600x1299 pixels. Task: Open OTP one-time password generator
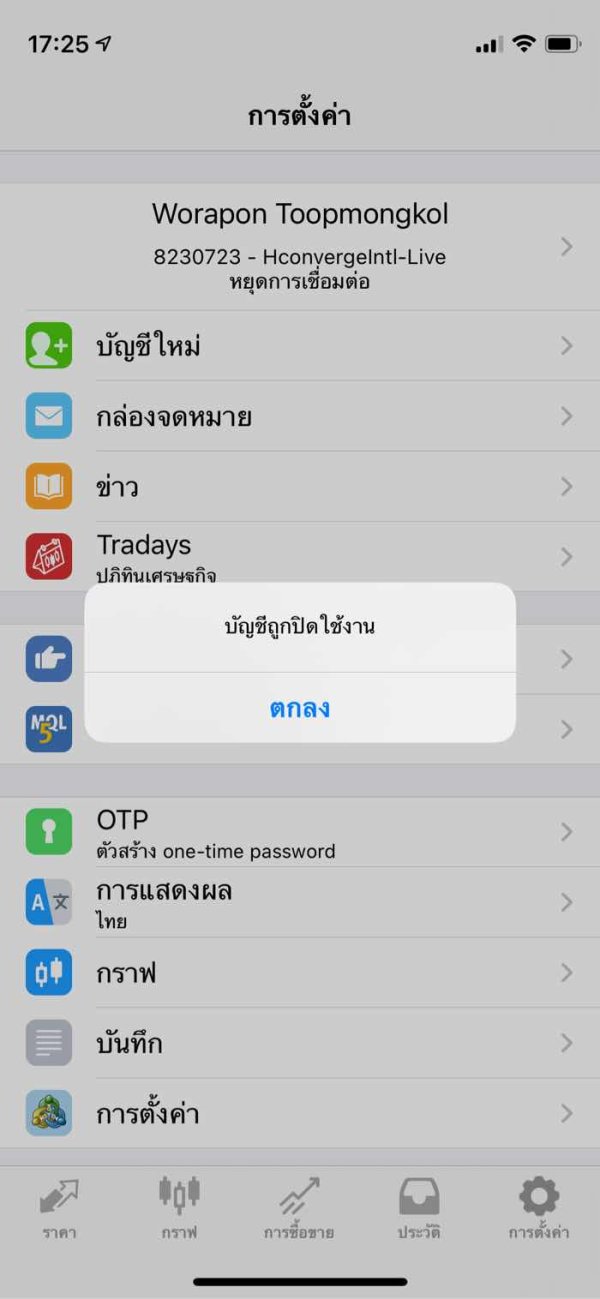point(300,832)
